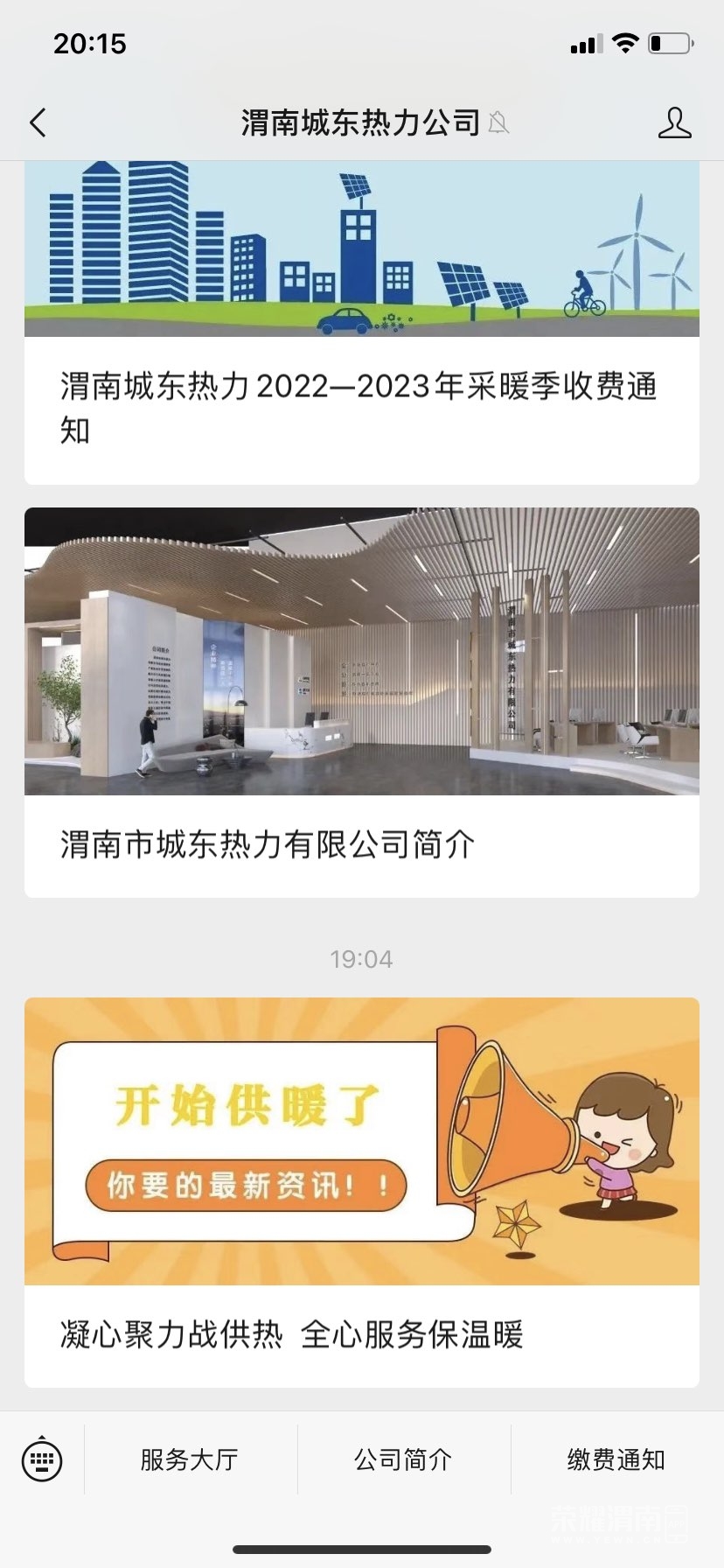Open 2022—2023年采暖季收费通知 article
The height and width of the screenshot is (1568, 724).
360,408
